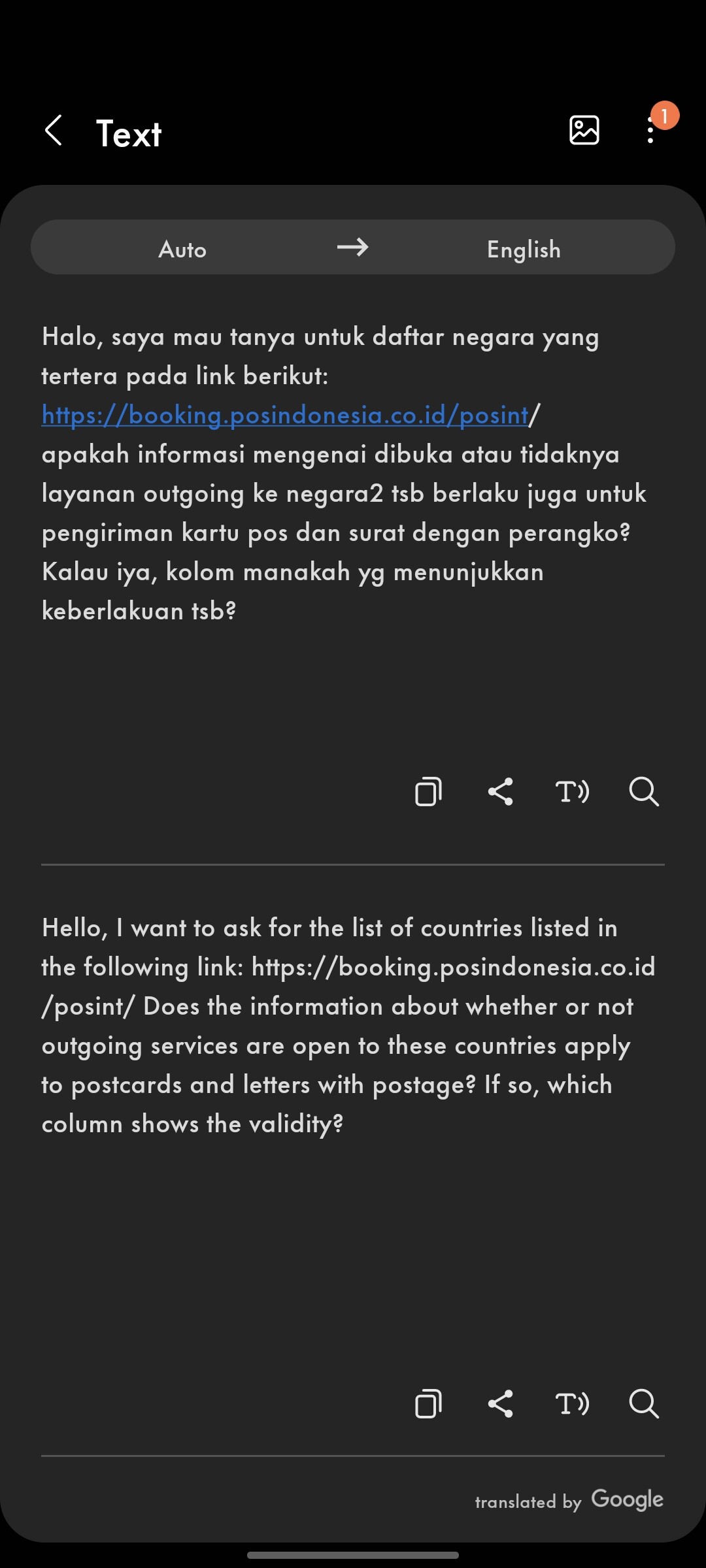Listen to the English translation
Screen dimensions: 706x1568
(x=572, y=1403)
